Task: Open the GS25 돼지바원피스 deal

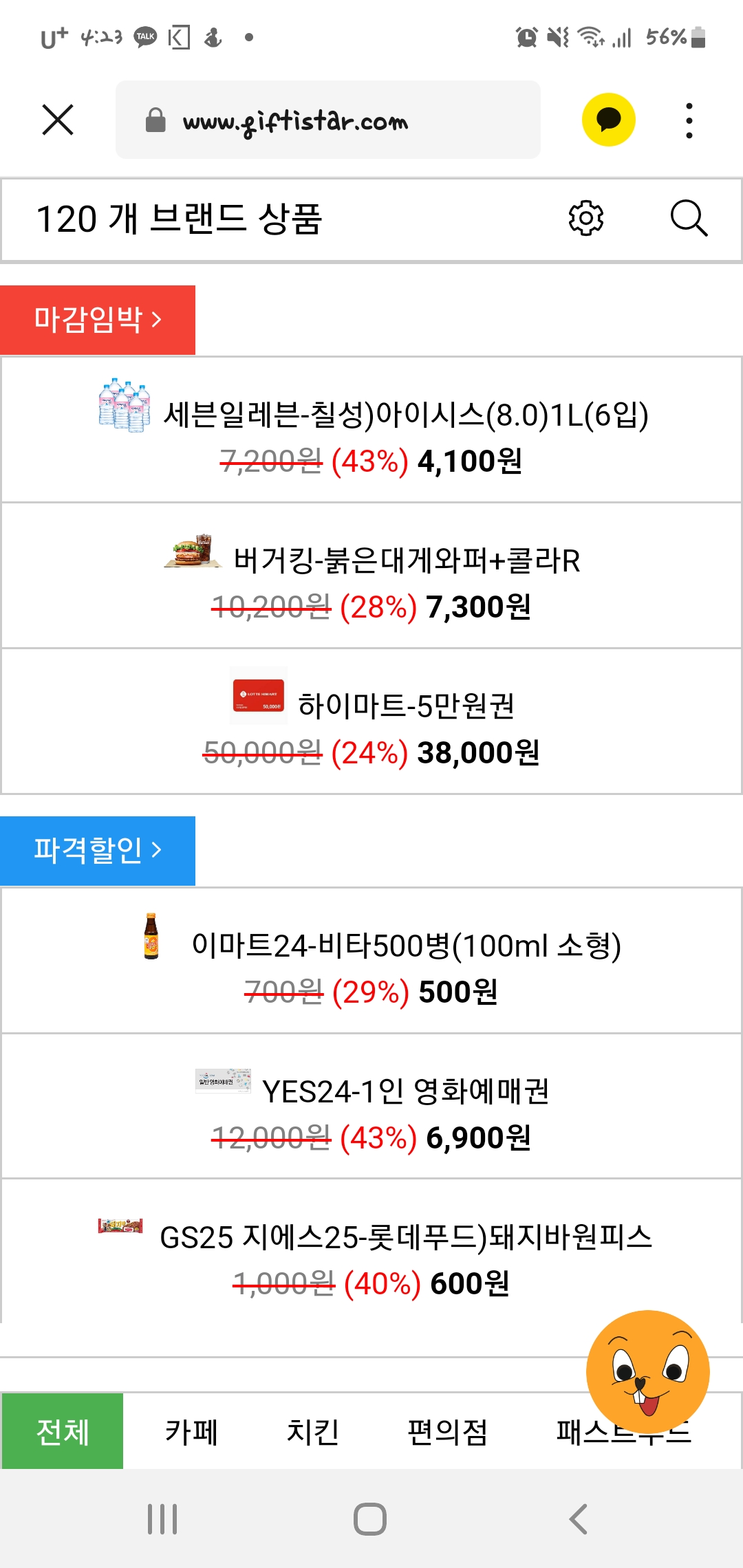Action: click(x=371, y=1252)
